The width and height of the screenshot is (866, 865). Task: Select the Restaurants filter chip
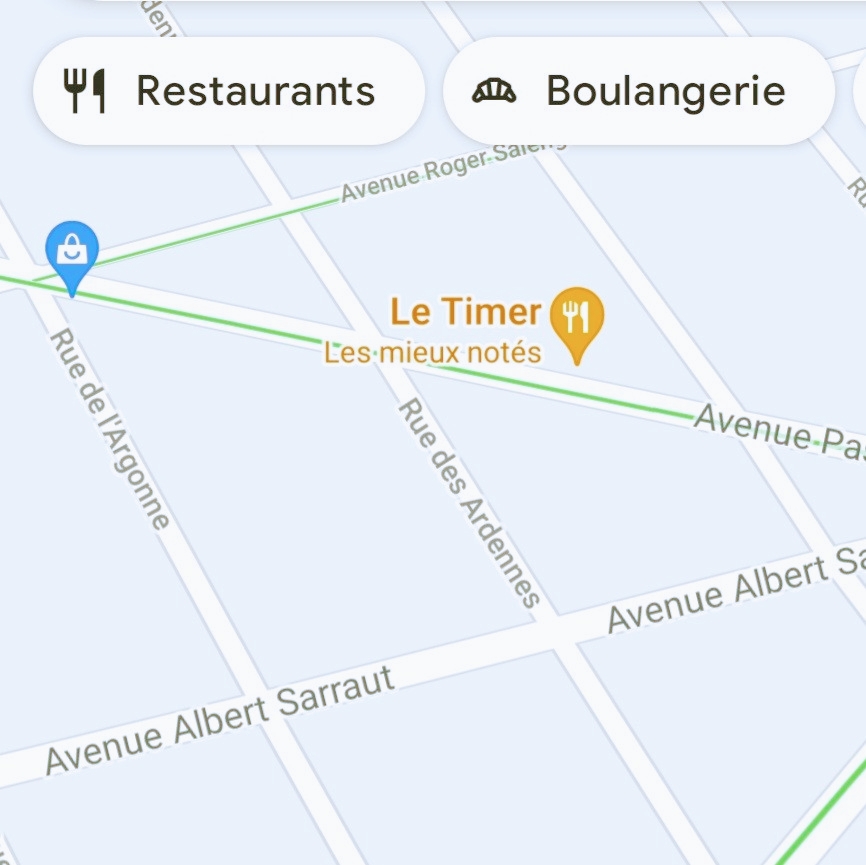229,91
